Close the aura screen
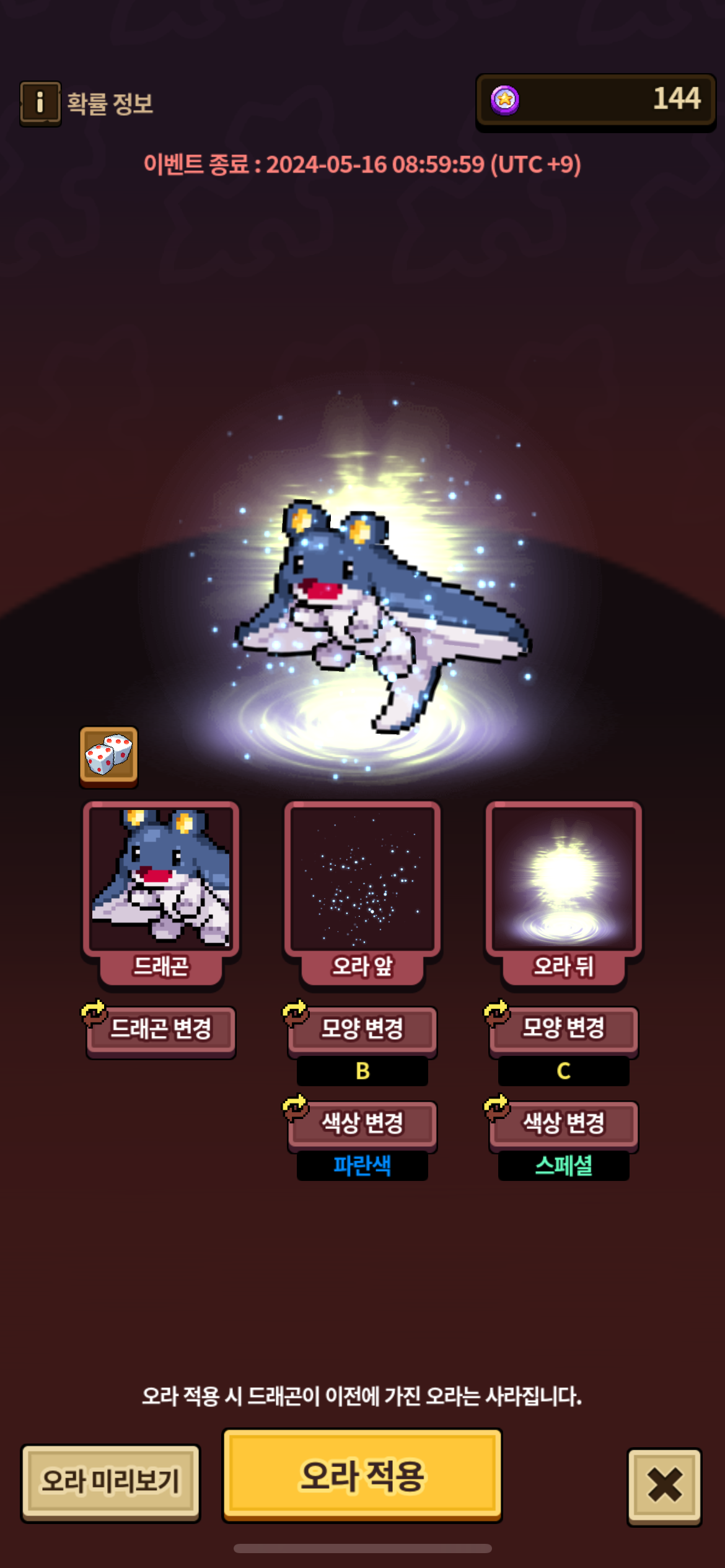The image size is (725, 1568). point(664,1486)
